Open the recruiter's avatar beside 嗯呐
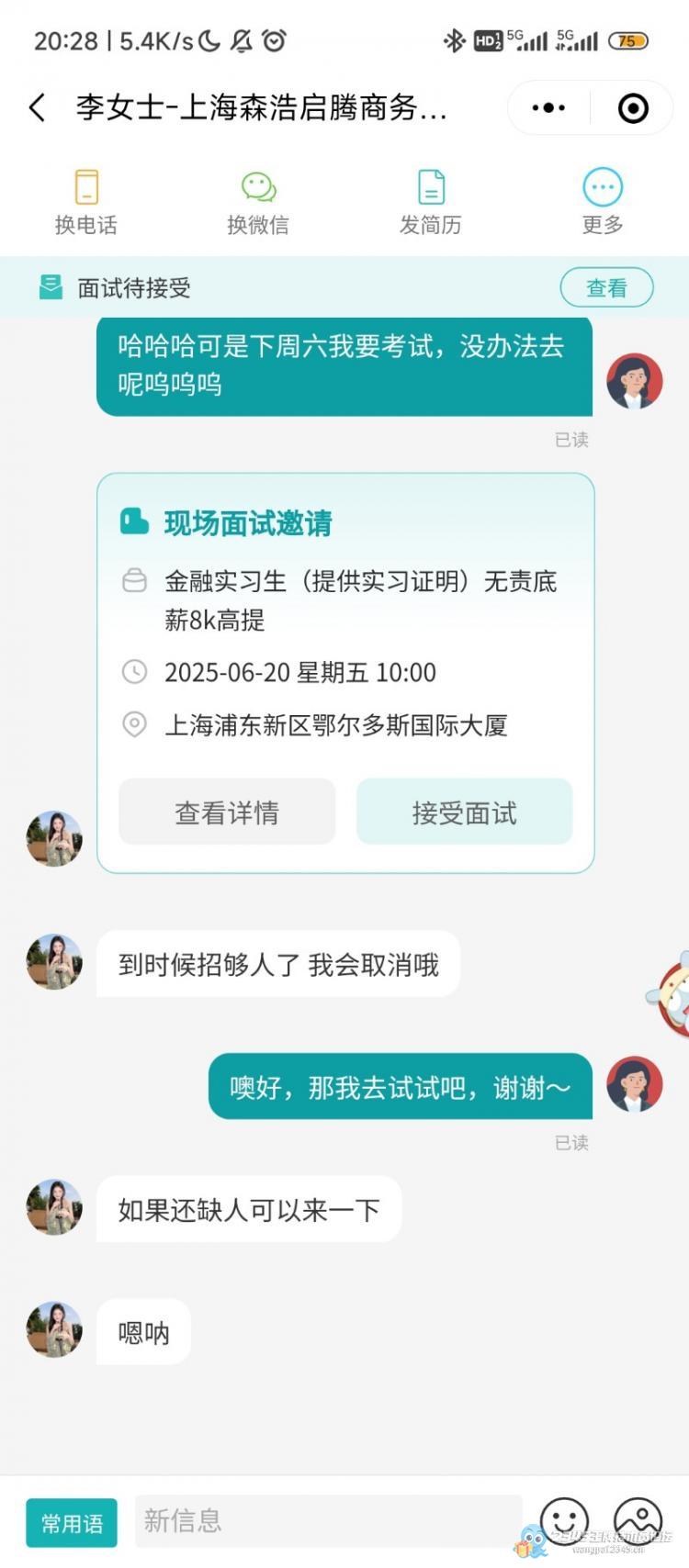The height and width of the screenshot is (1568, 689). (x=54, y=1328)
